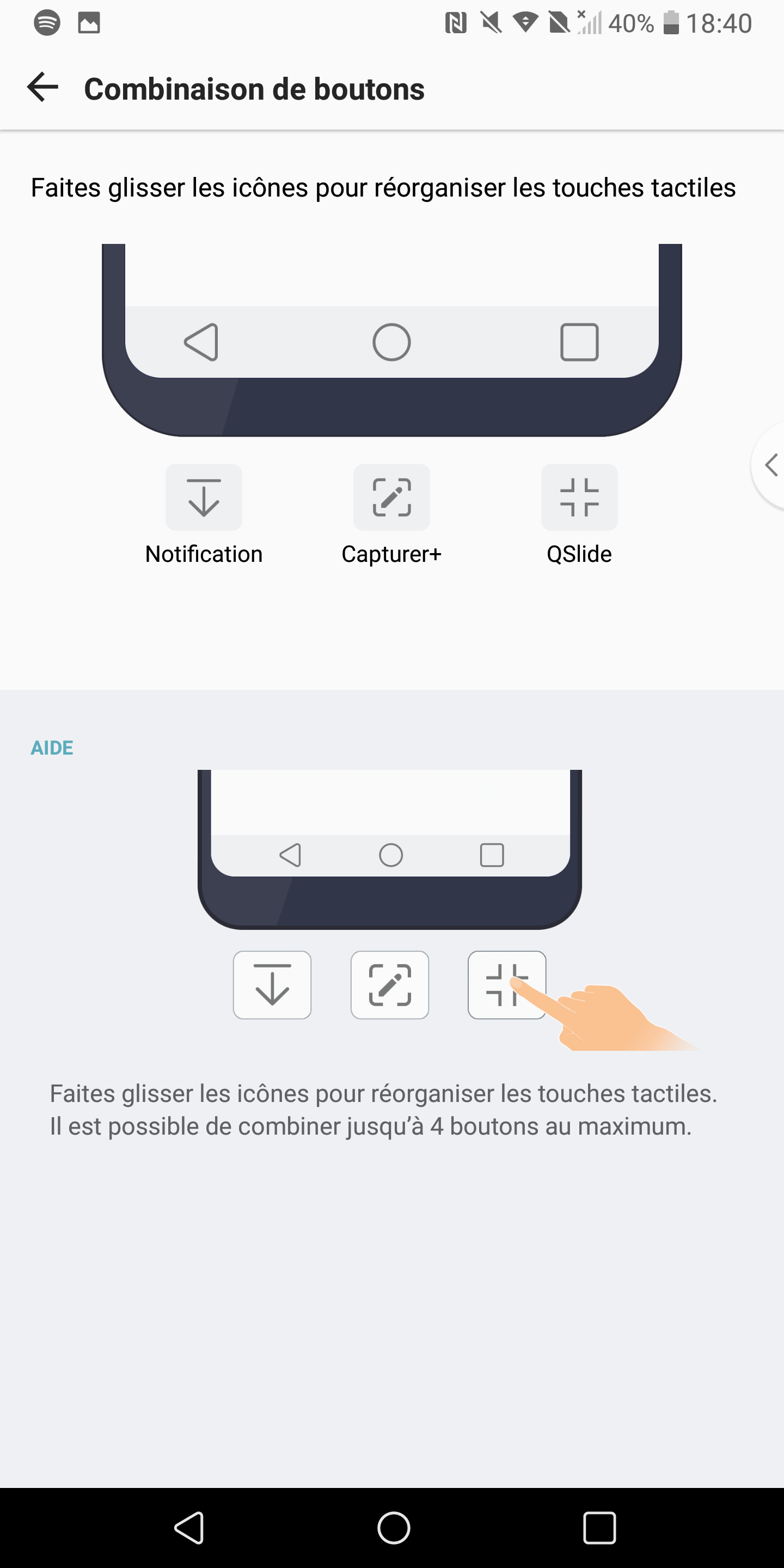Open the side panel arrow handle
The width and height of the screenshot is (784, 1568).
click(x=769, y=465)
